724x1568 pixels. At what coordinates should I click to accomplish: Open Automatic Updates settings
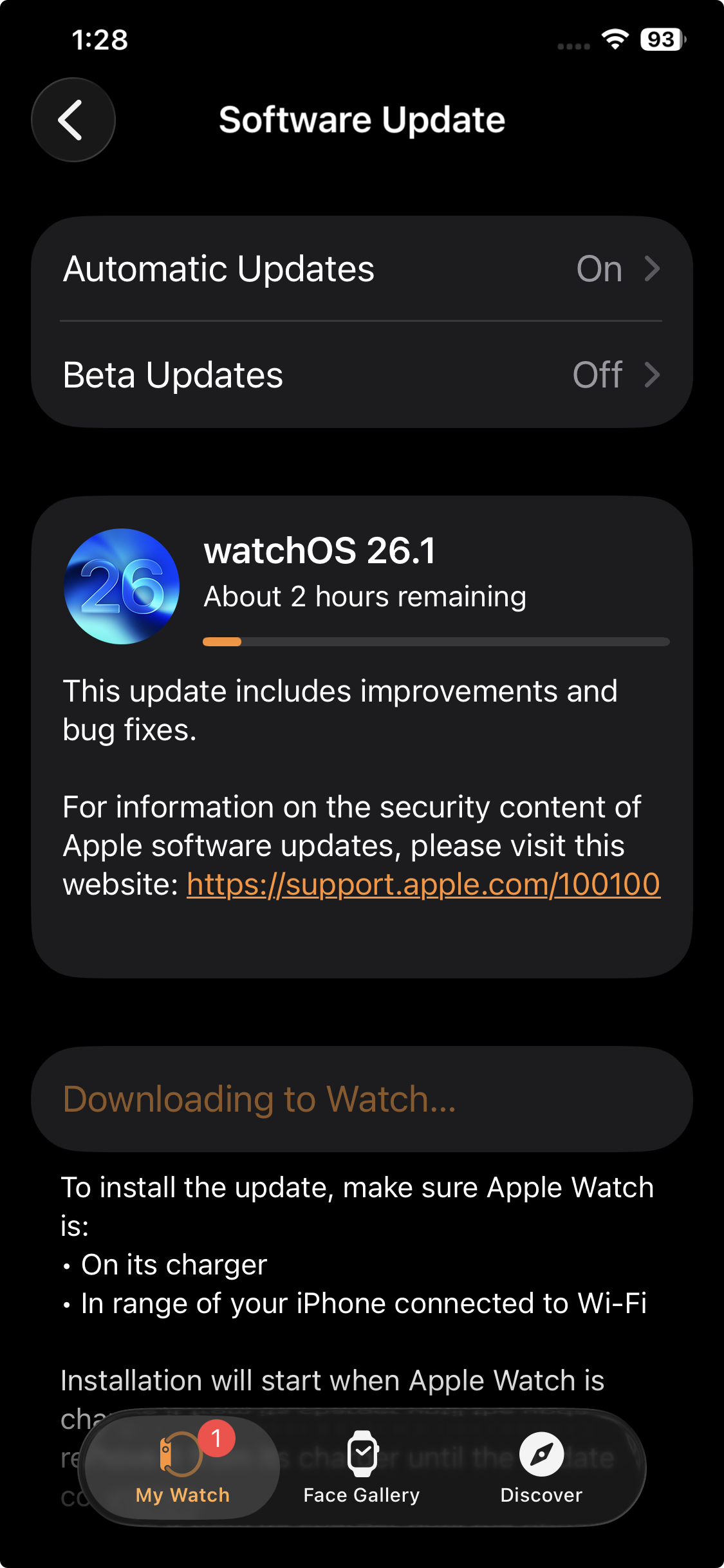click(362, 269)
